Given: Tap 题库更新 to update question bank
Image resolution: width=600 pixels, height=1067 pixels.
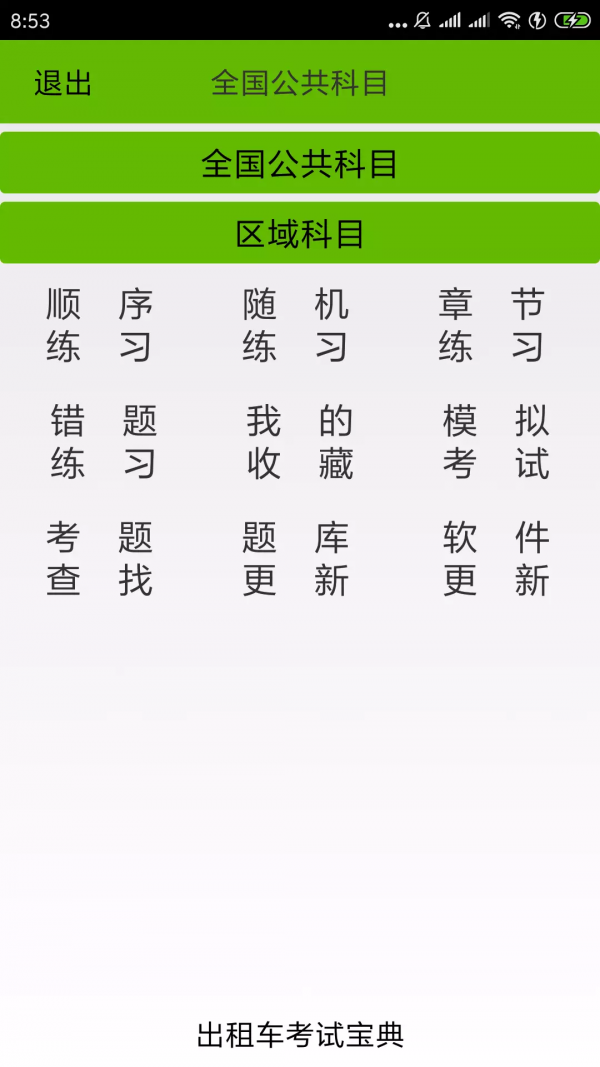Looking at the screenshot, I should coord(295,559).
